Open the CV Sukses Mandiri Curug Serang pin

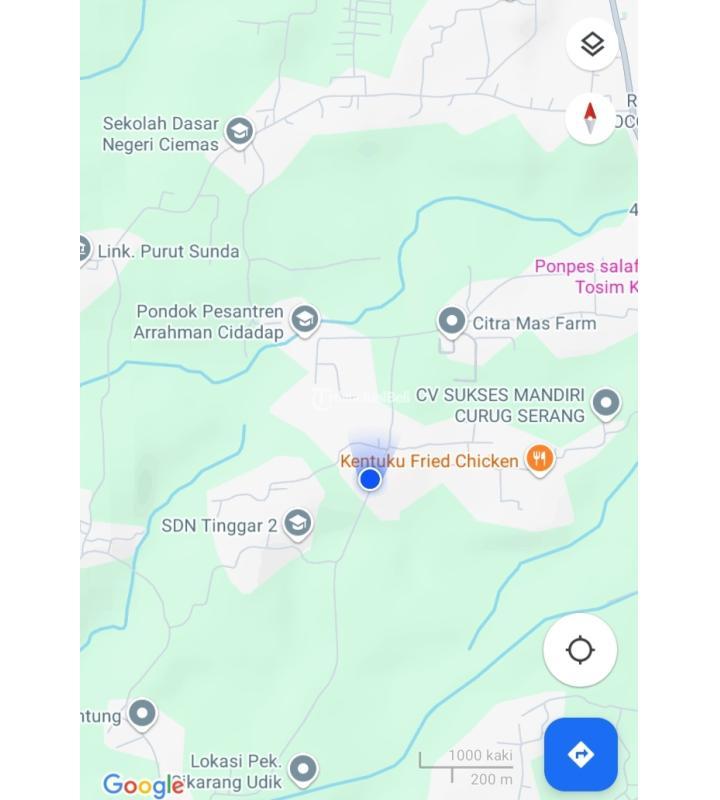[605, 402]
